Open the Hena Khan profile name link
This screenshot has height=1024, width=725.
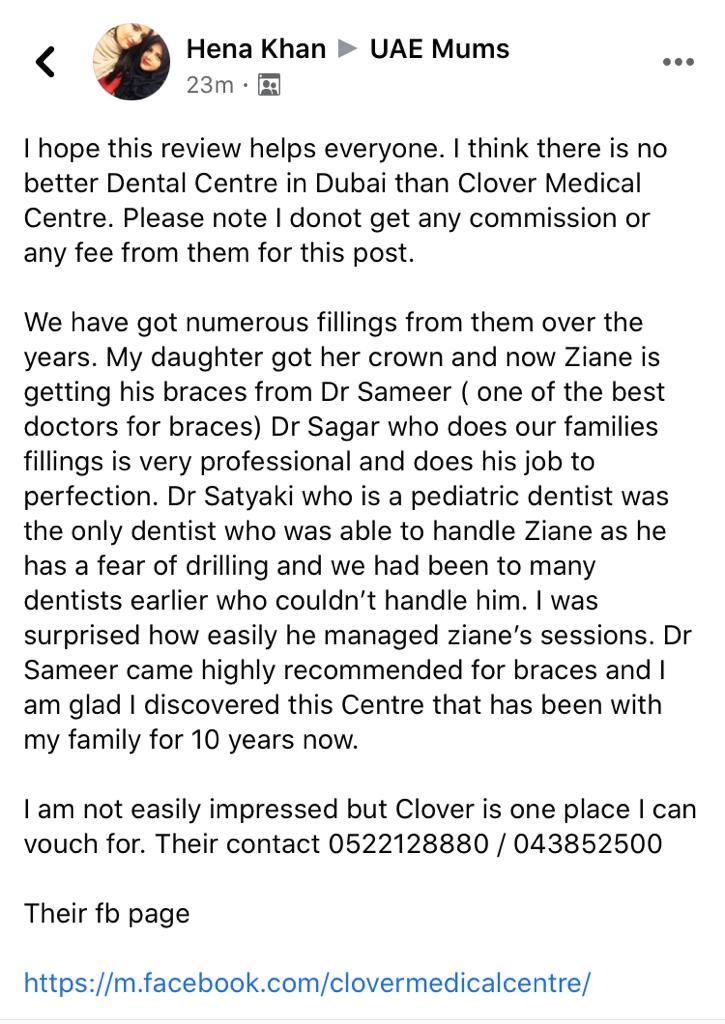point(256,49)
